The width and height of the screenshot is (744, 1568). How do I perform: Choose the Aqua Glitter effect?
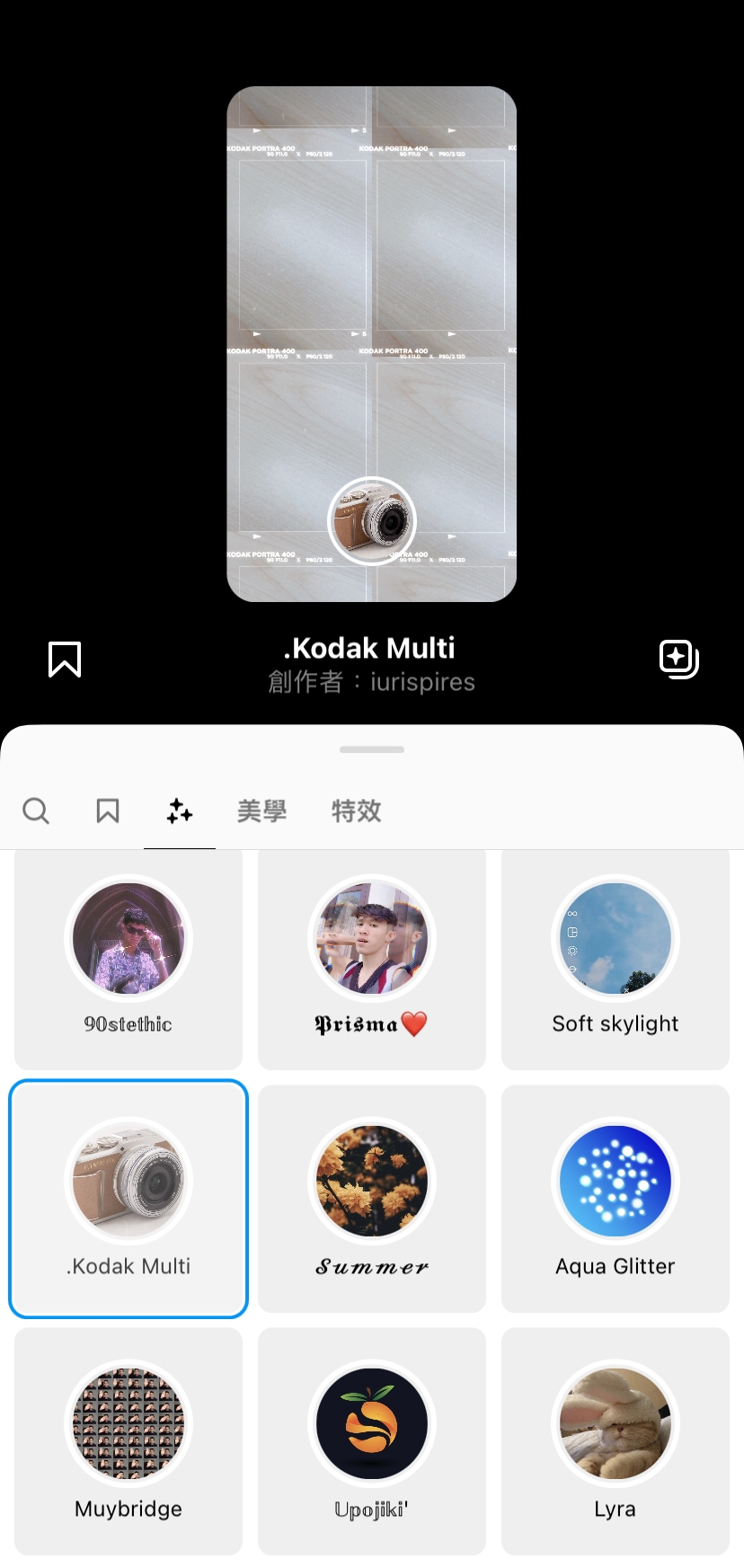tap(616, 1199)
